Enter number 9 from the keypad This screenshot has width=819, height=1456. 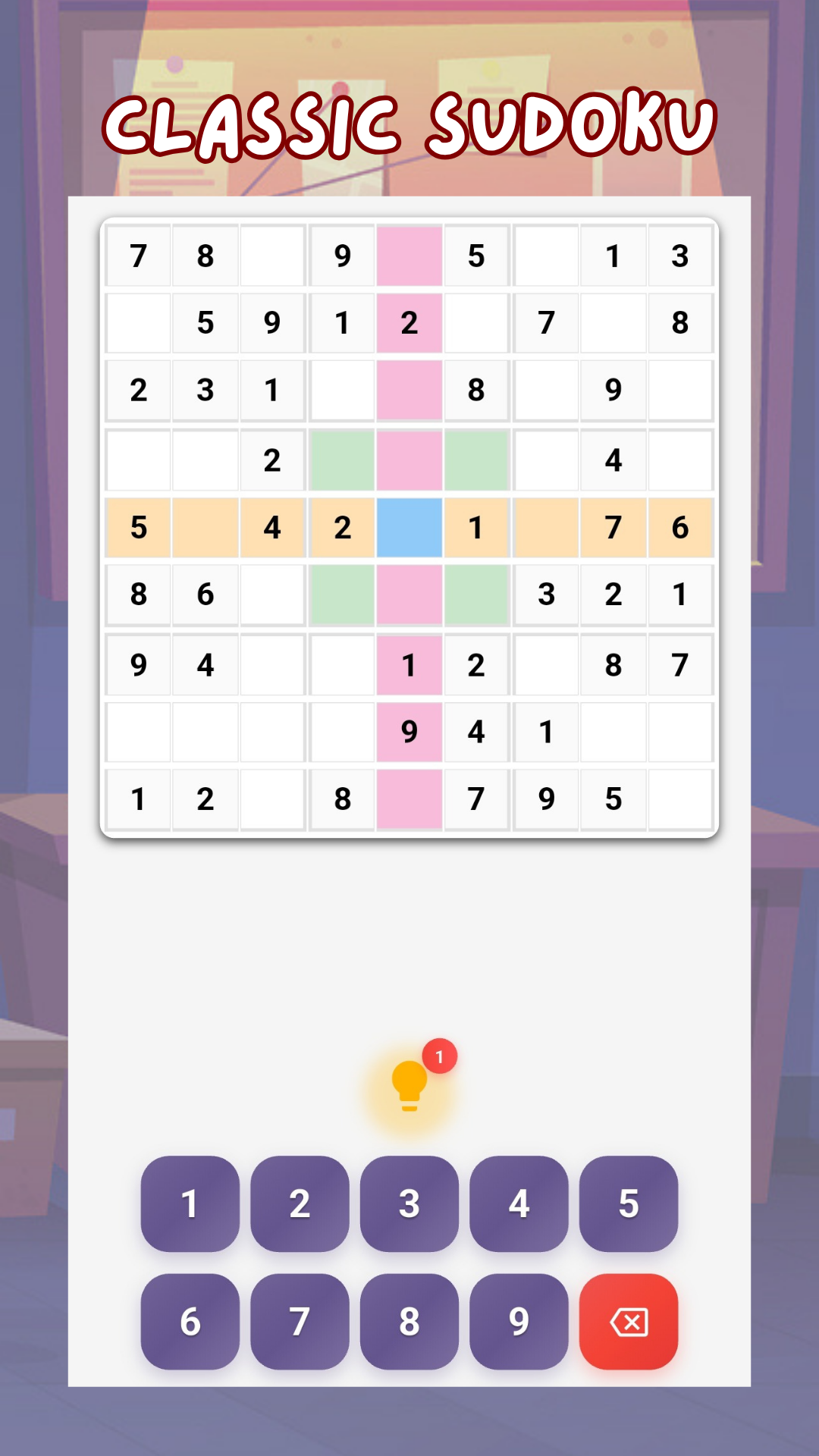pyautogui.click(x=519, y=1322)
